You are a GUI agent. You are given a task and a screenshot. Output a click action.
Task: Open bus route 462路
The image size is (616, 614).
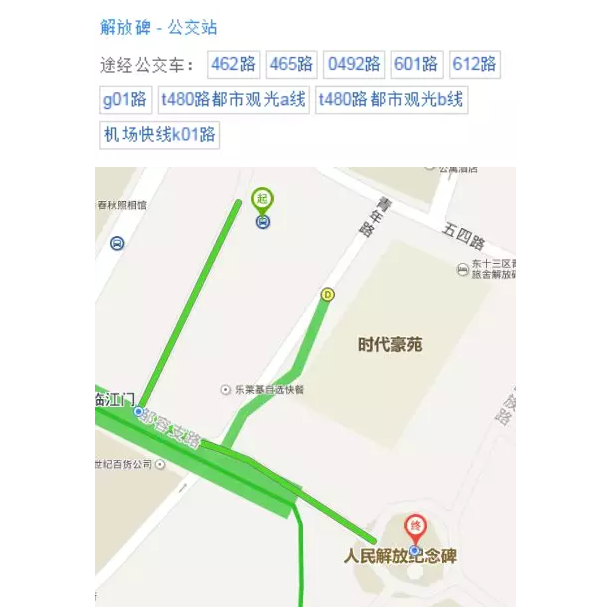pos(233,65)
